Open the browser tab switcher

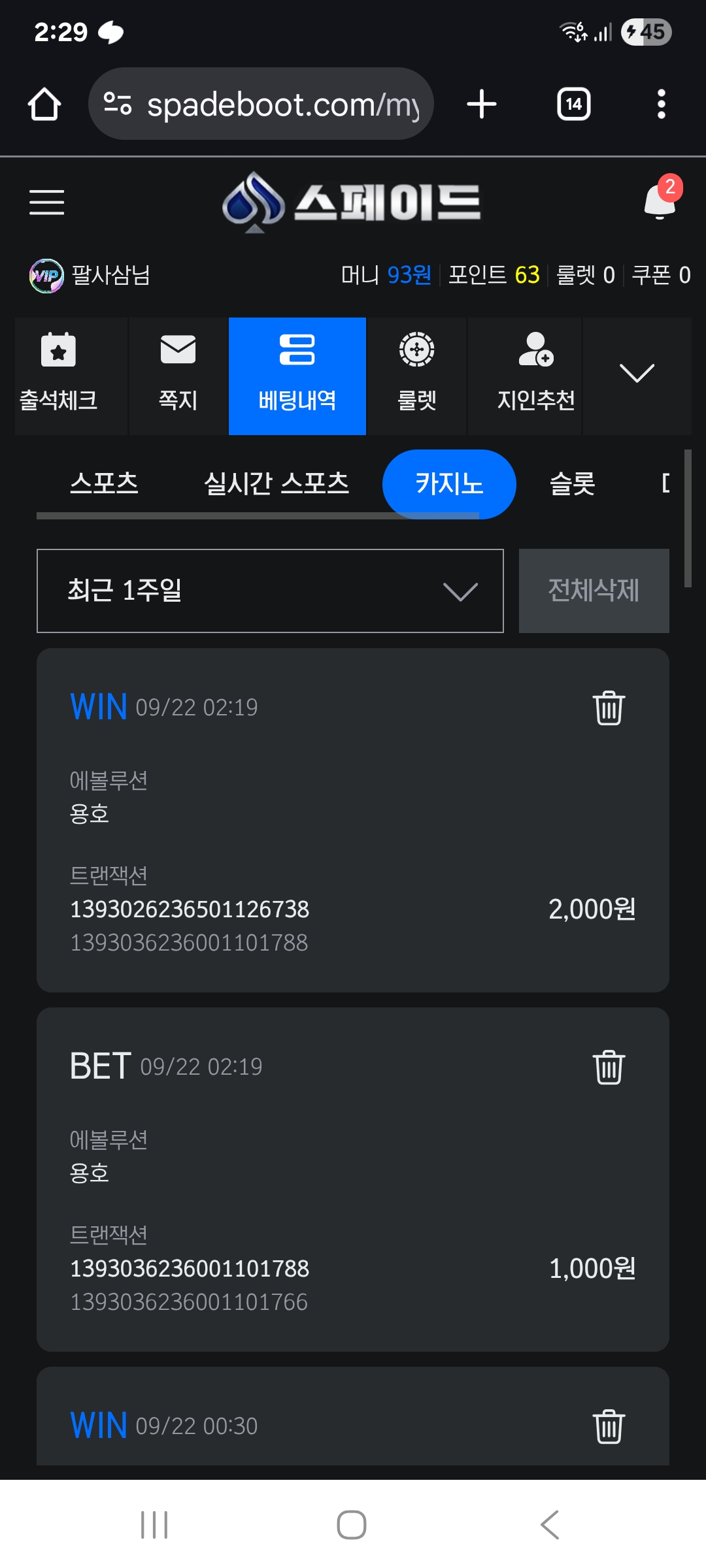coord(573,105)
